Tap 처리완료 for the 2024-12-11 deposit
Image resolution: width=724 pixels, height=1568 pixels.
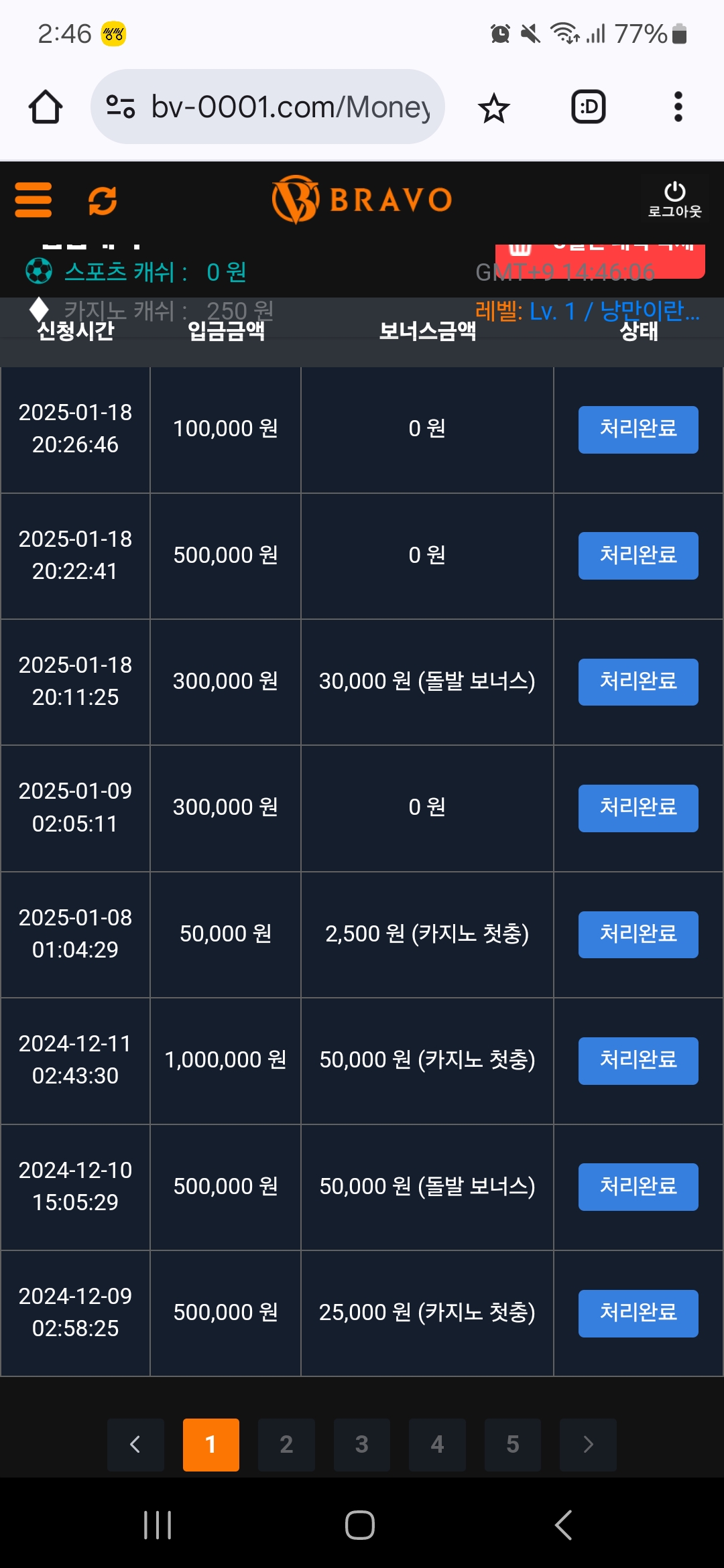pos(638,1061)
